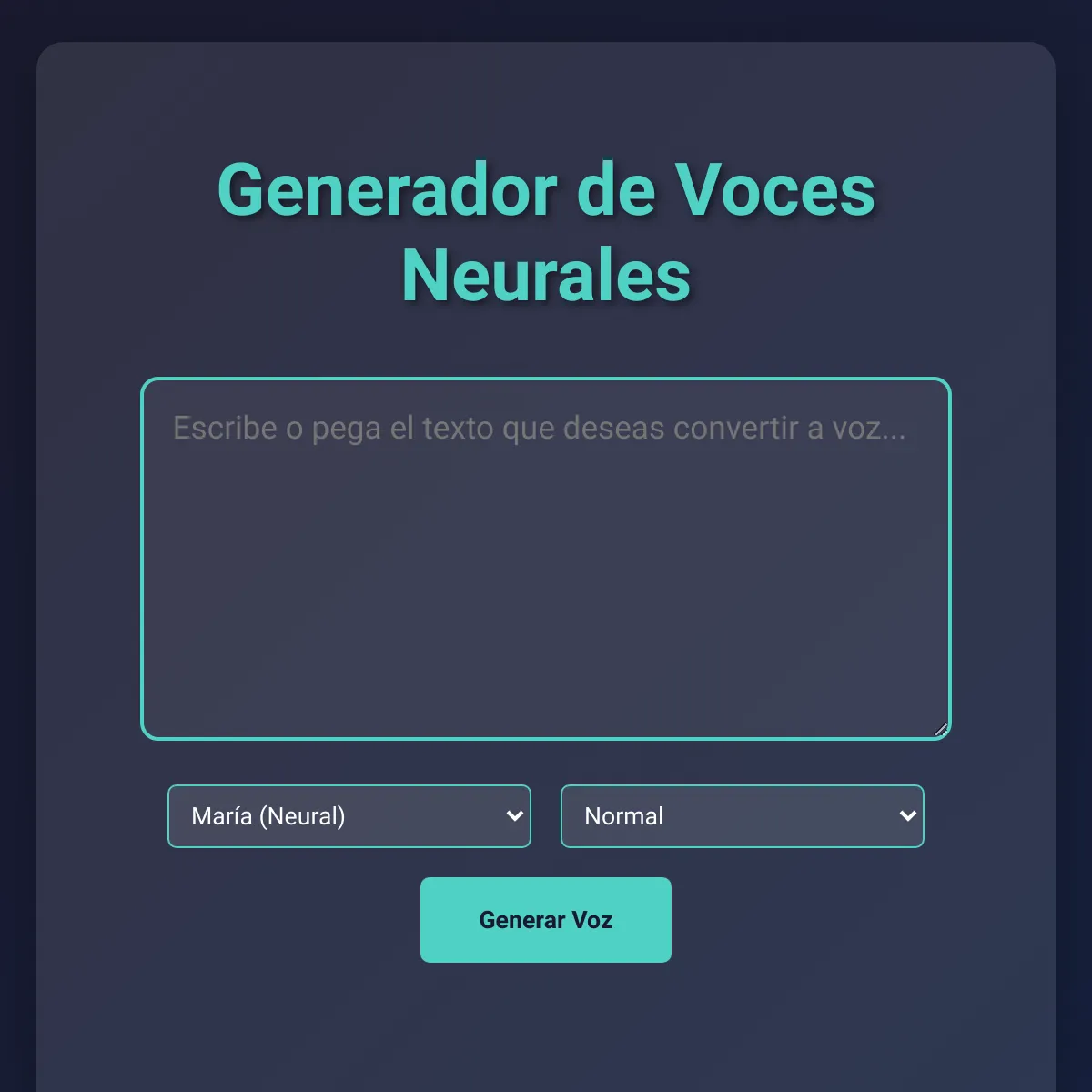Open the María (Neural) voice dropdown
The height and width of the screenshot is (1092, 1092).
(349, 816)
